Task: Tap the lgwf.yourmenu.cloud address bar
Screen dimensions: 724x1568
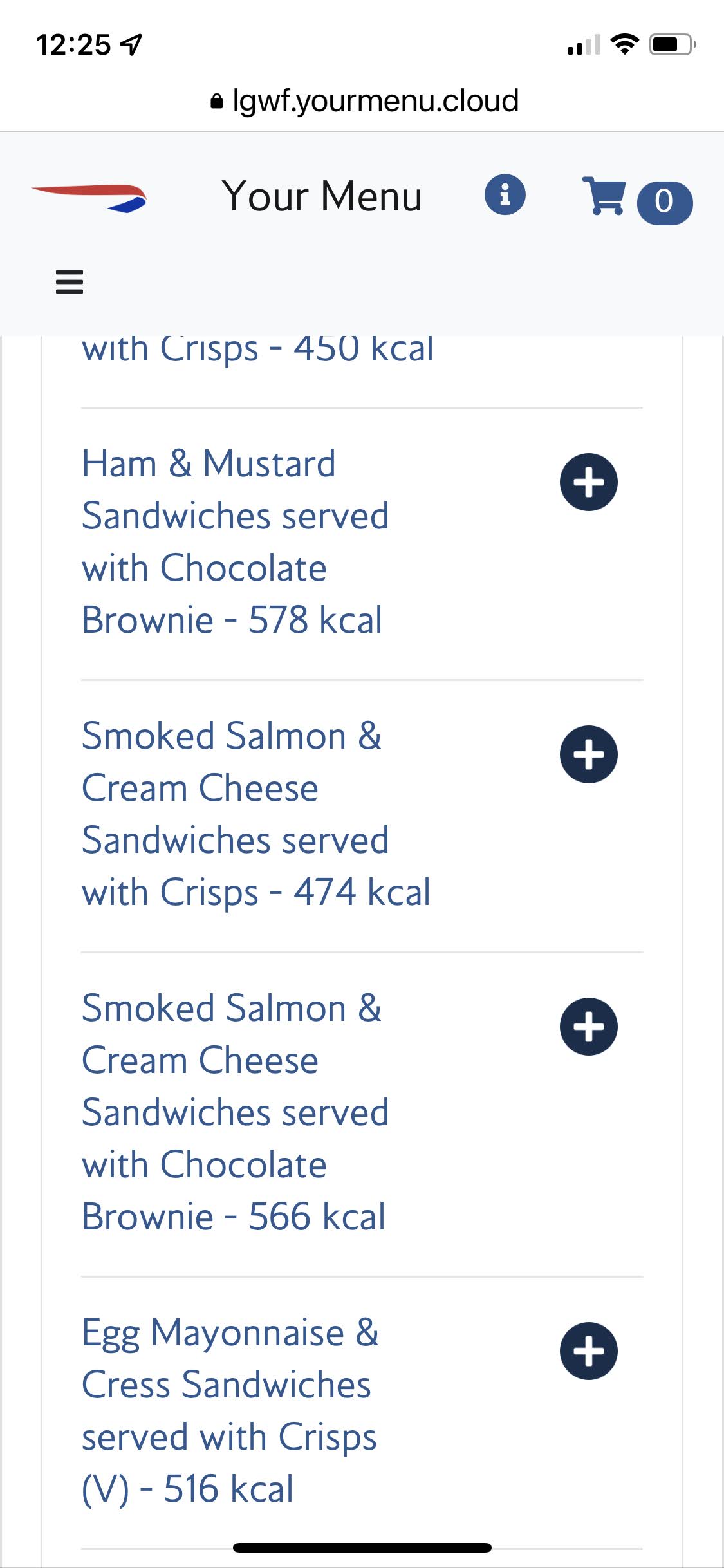Action: coord(364,101)
